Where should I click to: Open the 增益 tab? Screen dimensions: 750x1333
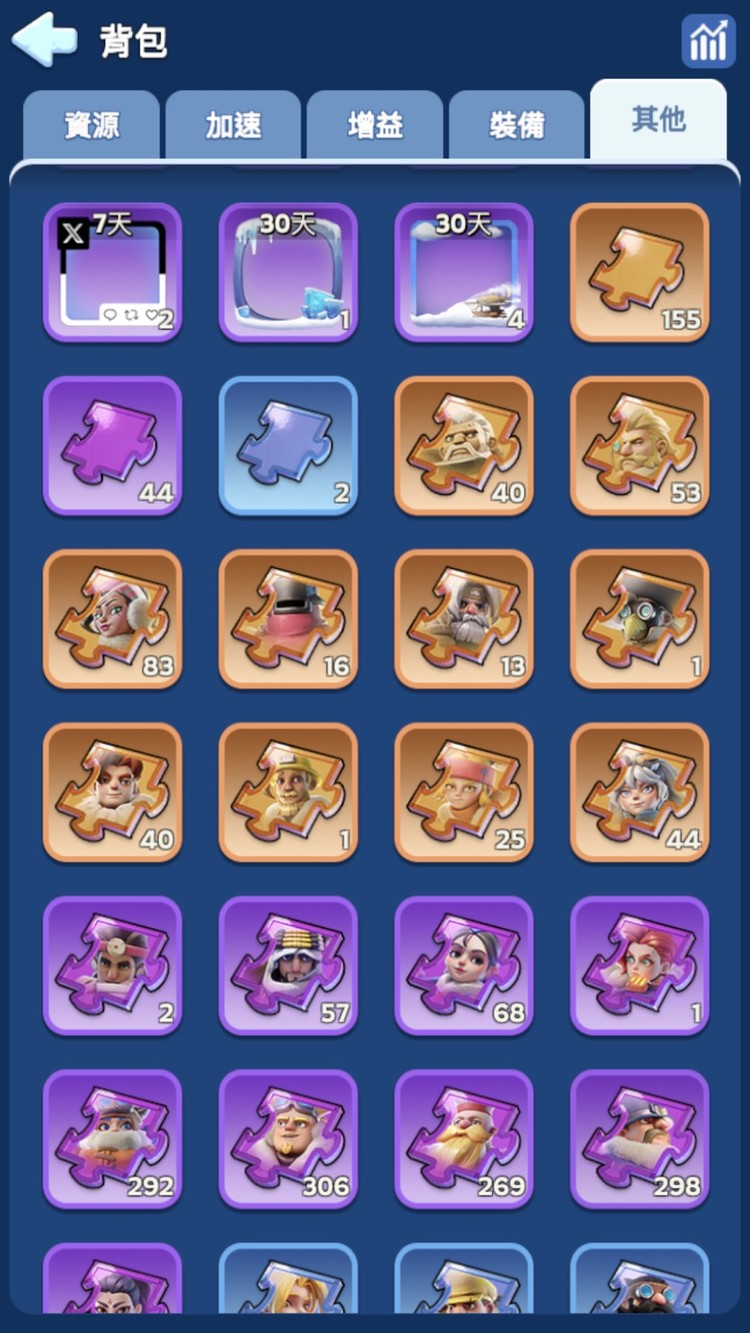375,125
